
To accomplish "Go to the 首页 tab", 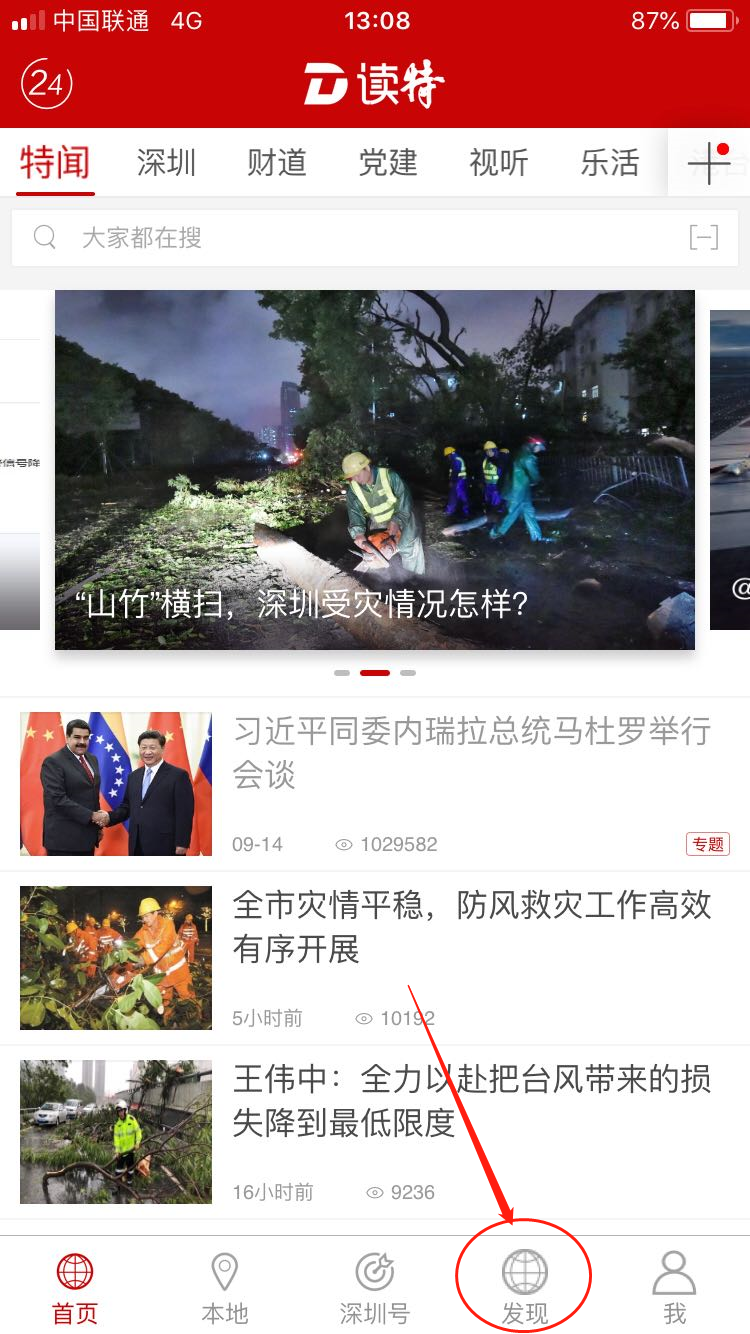I will point(75,1288).
